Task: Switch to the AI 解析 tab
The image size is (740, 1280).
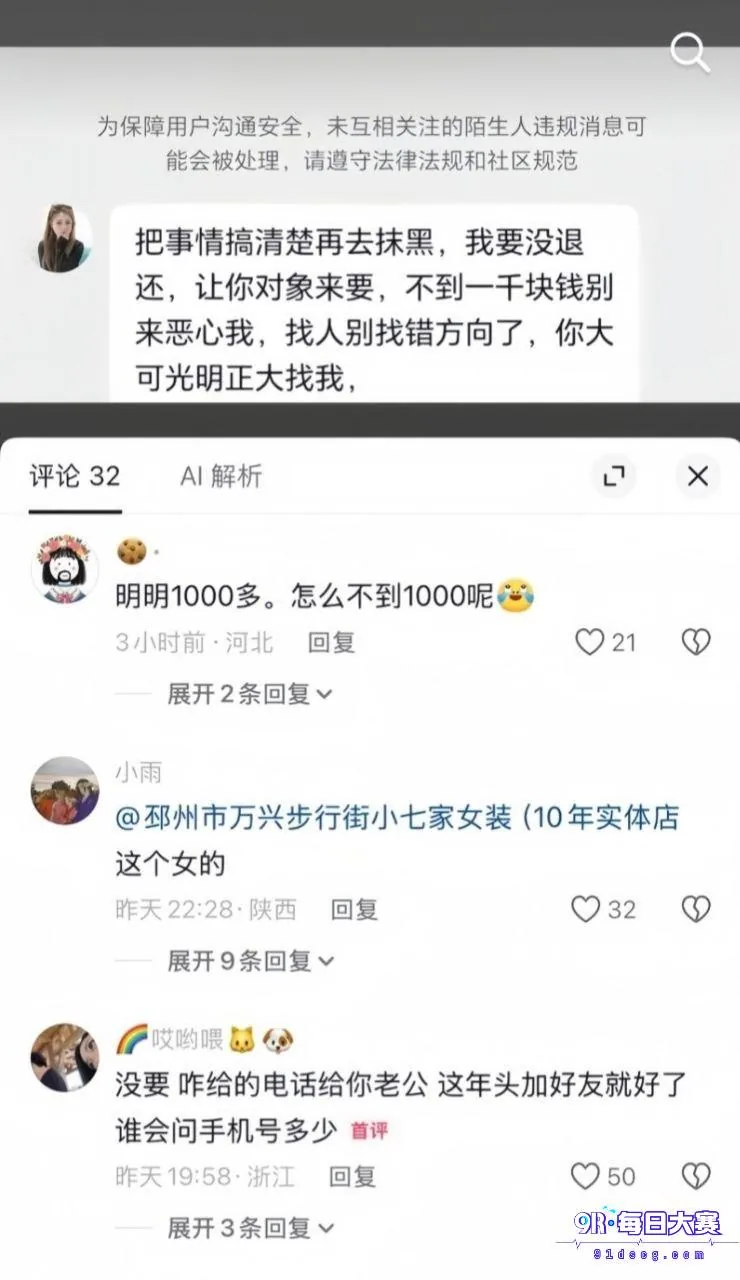Action: (221, 476)
